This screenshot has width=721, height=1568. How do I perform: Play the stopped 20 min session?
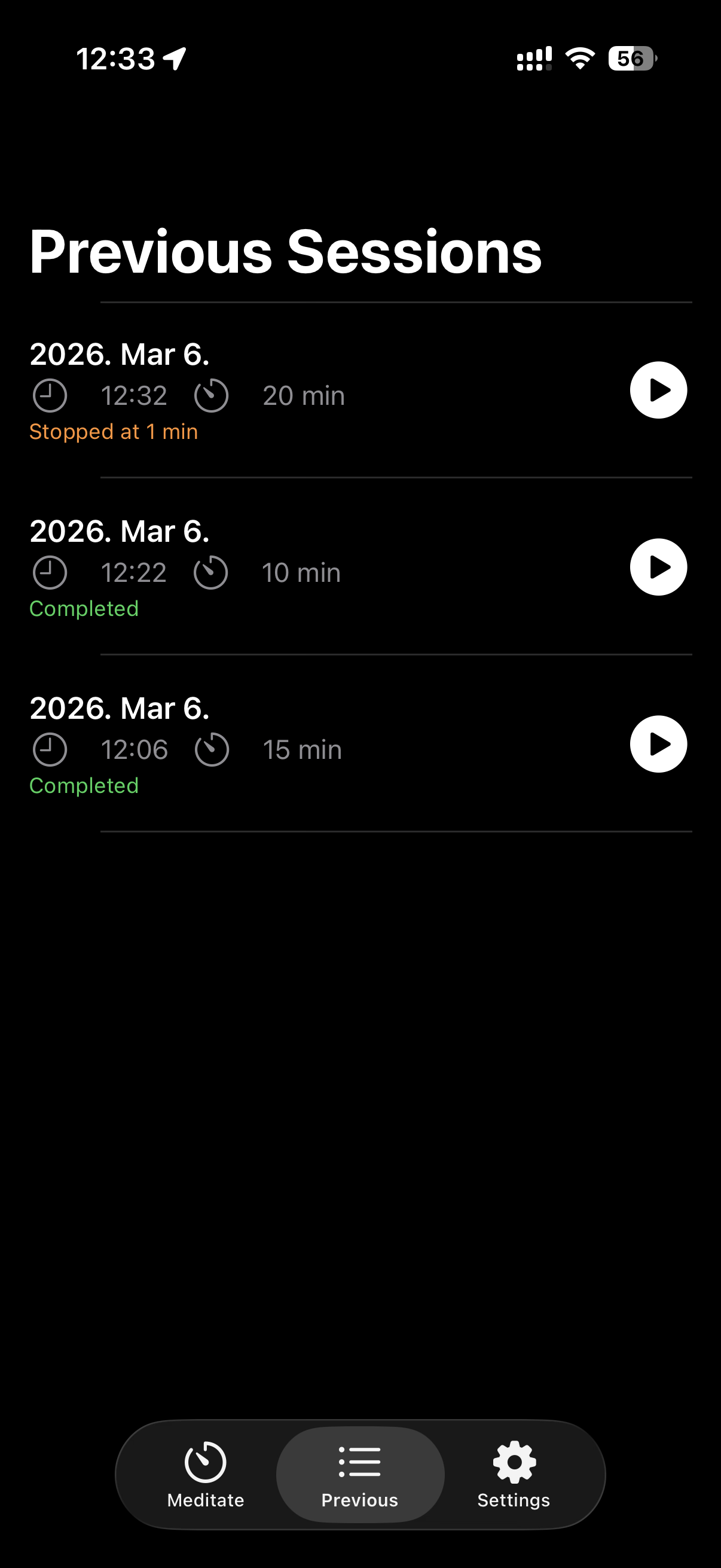point(659,390)
